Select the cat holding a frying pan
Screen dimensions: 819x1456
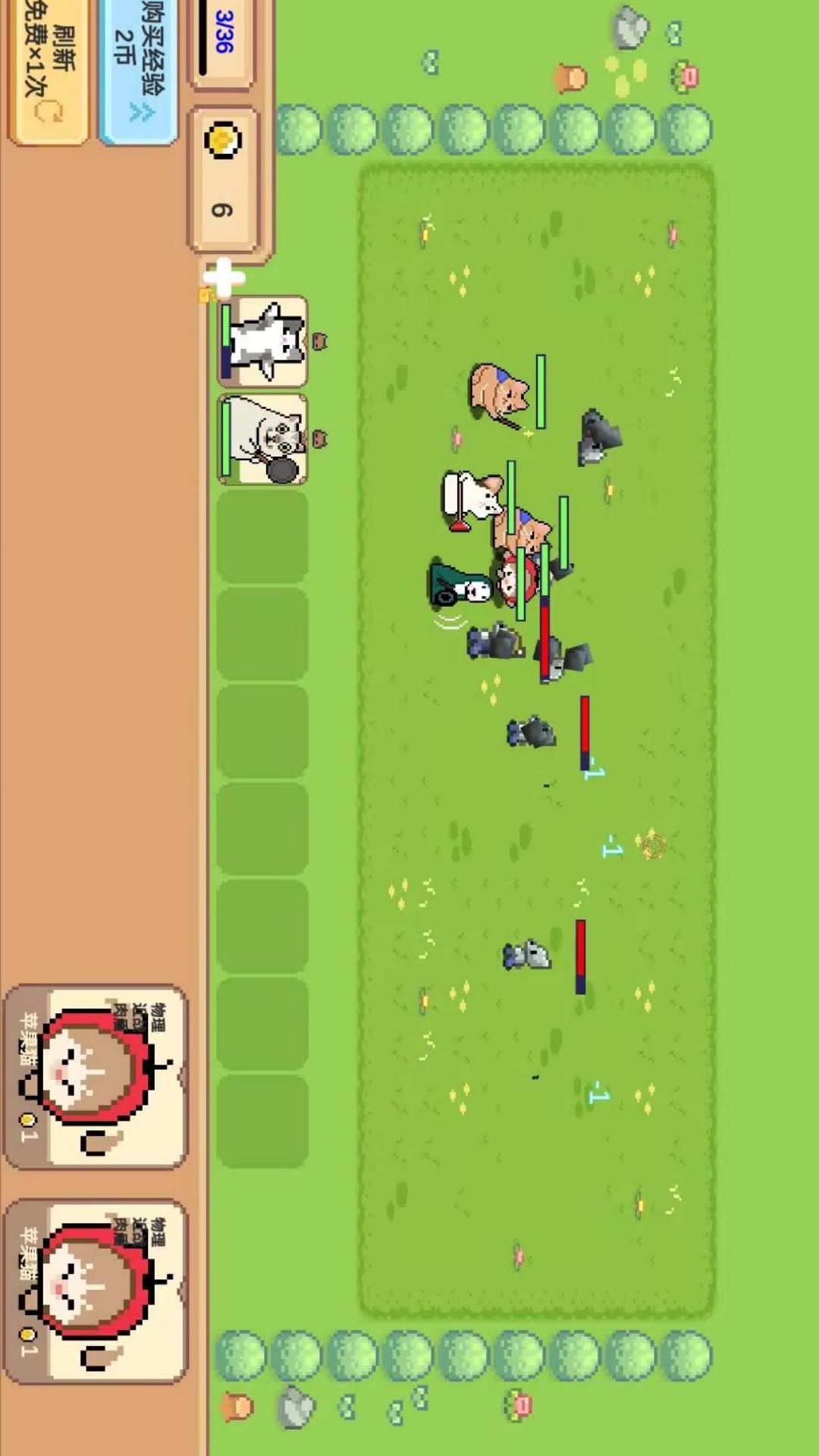[263, 439]
